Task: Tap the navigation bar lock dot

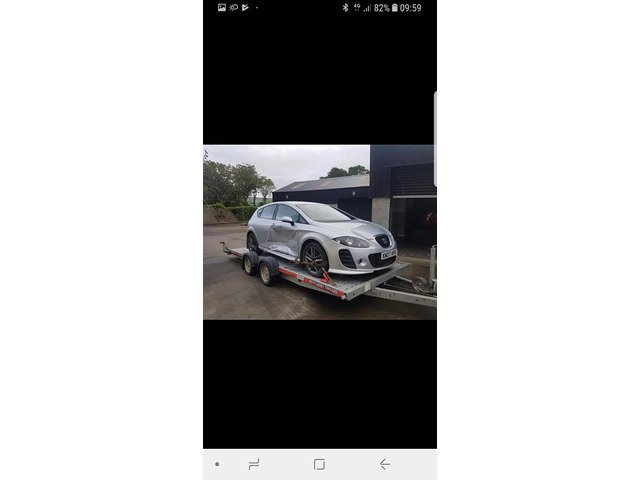Action: [217, 464]
